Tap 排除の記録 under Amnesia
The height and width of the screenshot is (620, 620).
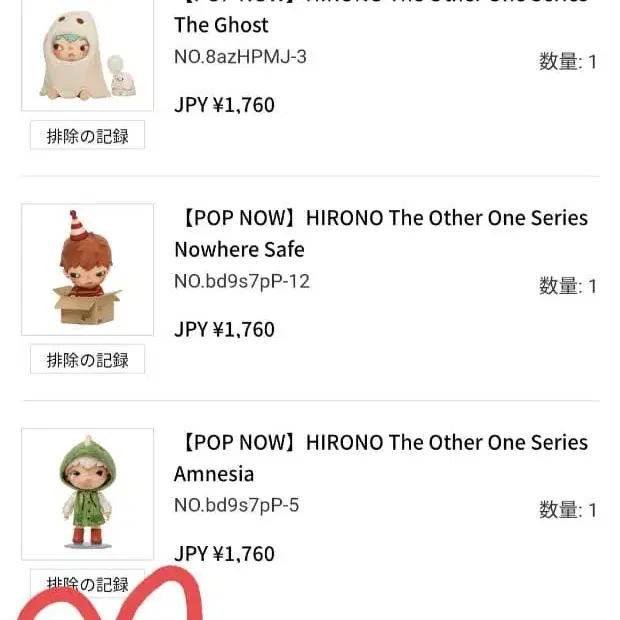click(87, 583)
